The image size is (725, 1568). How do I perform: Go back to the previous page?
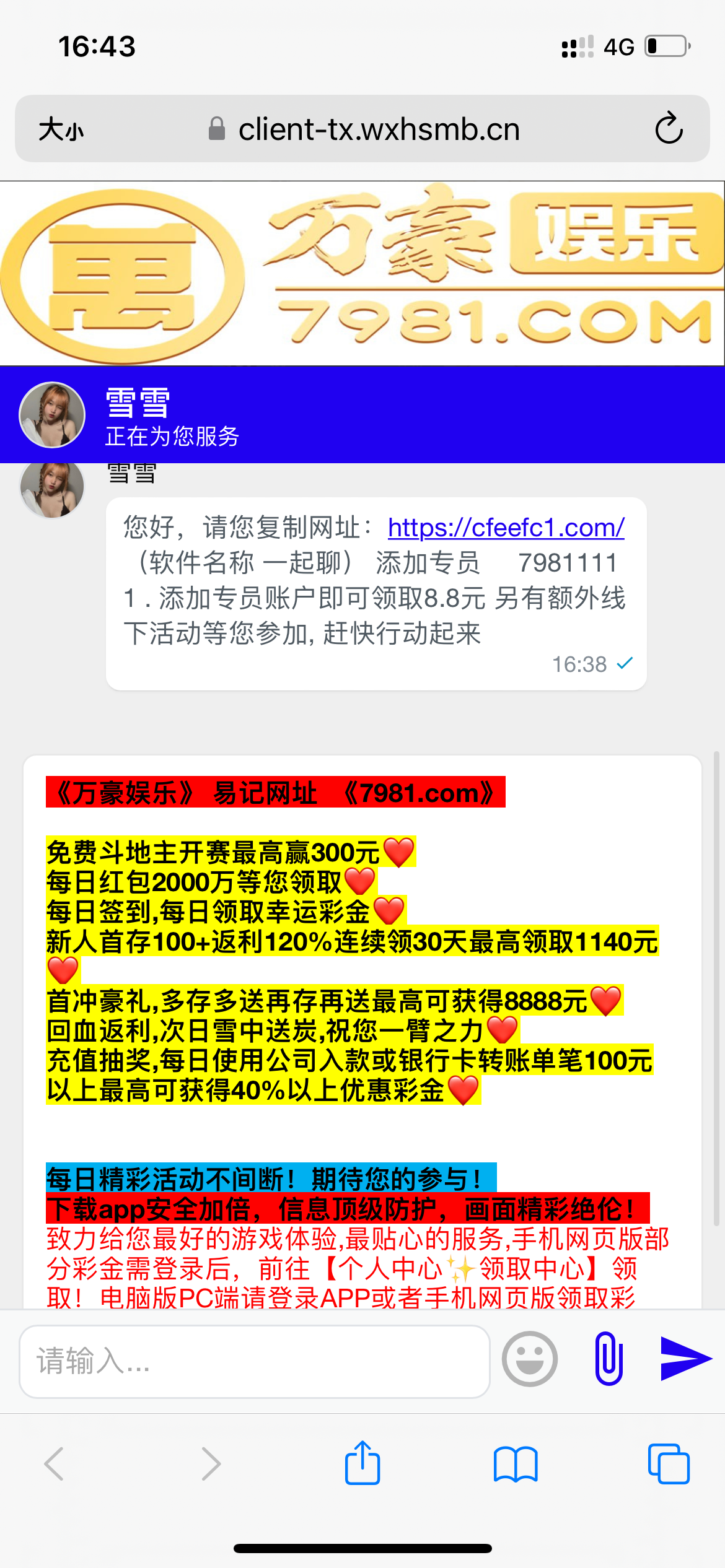click(x=55, y=1464)
